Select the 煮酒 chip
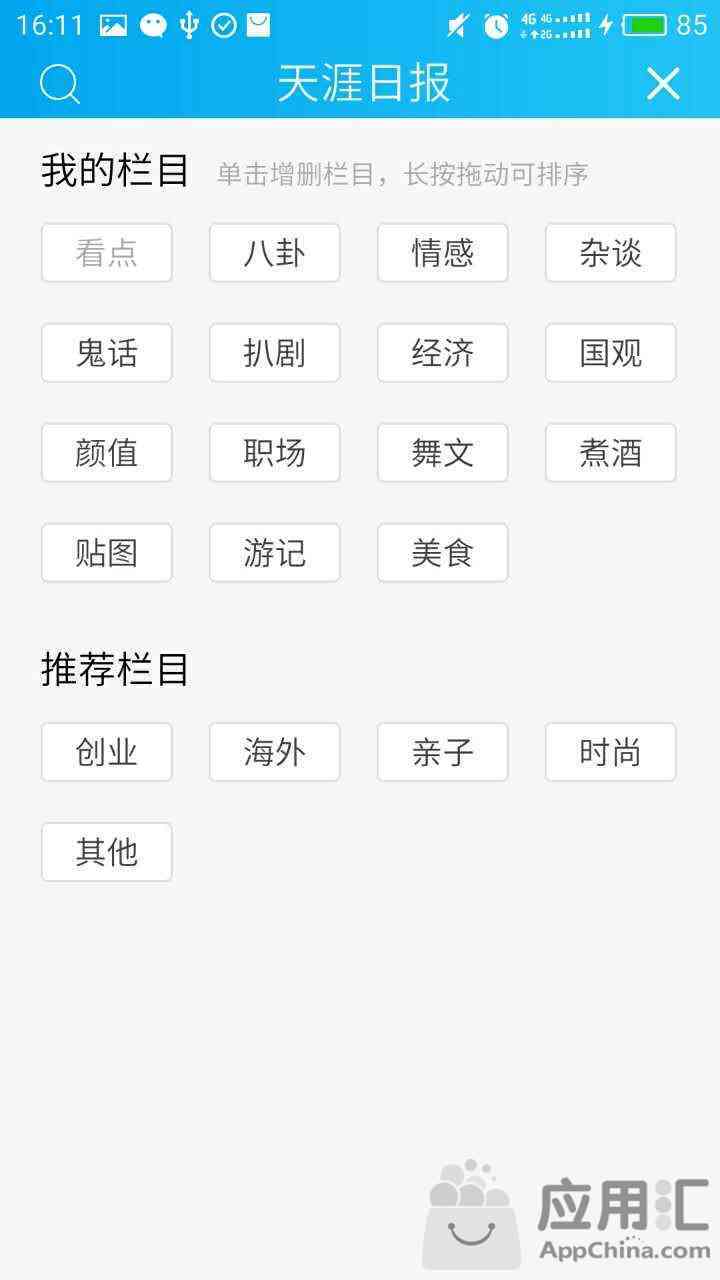720x1280 pixels. 611,452
